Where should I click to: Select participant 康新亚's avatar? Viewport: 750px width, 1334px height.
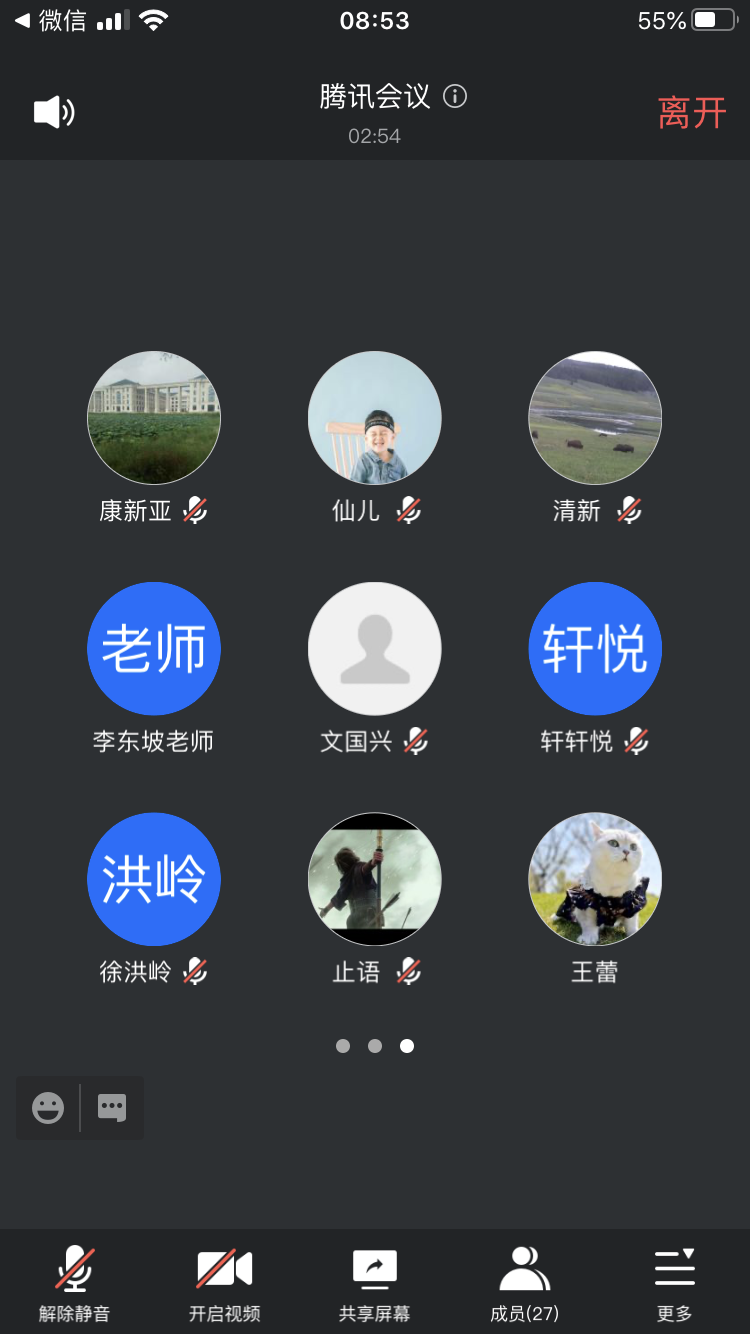tap(154, 418)
